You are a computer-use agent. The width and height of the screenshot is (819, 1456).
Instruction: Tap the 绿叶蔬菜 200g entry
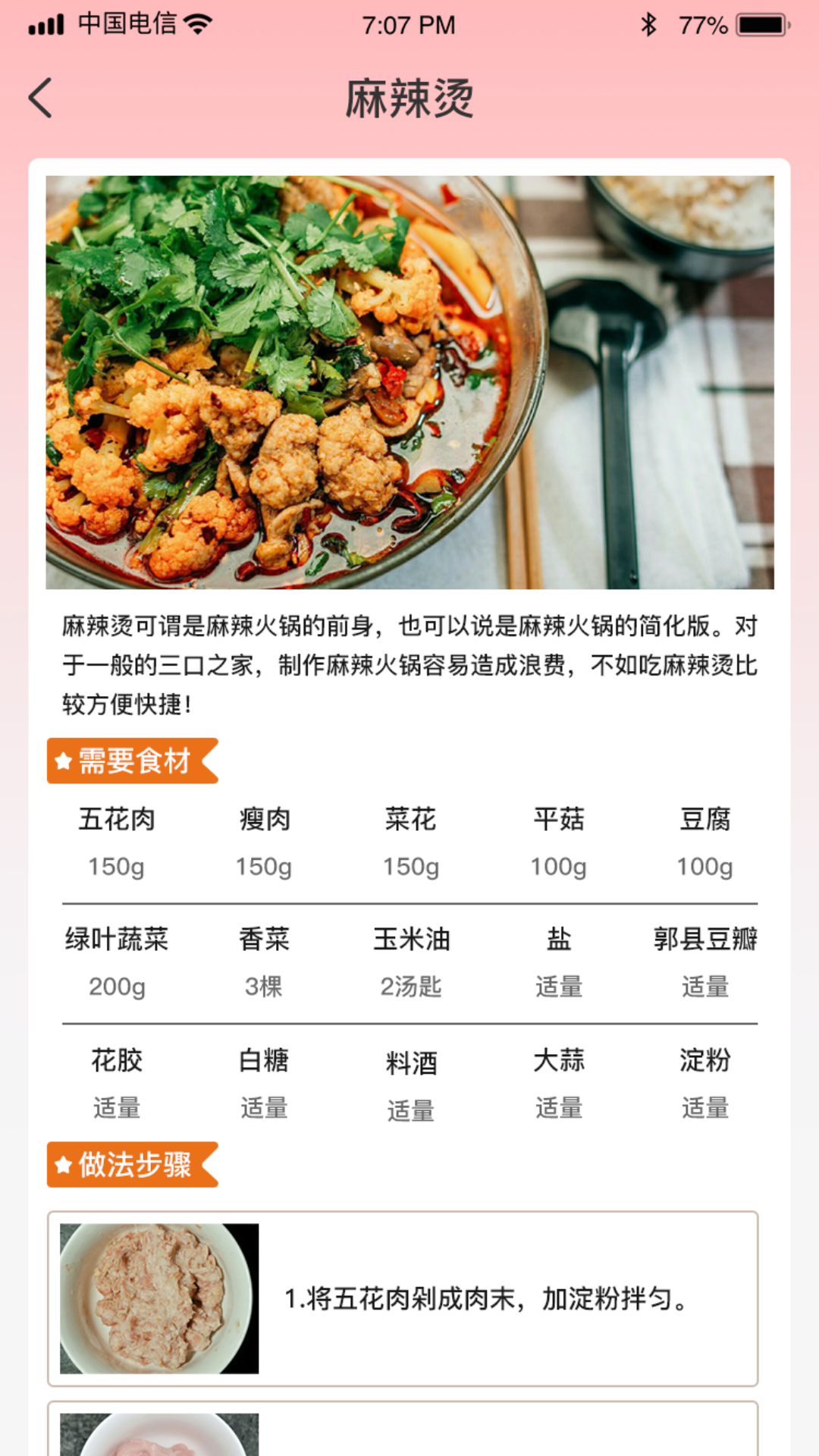(x=118, y=963)
